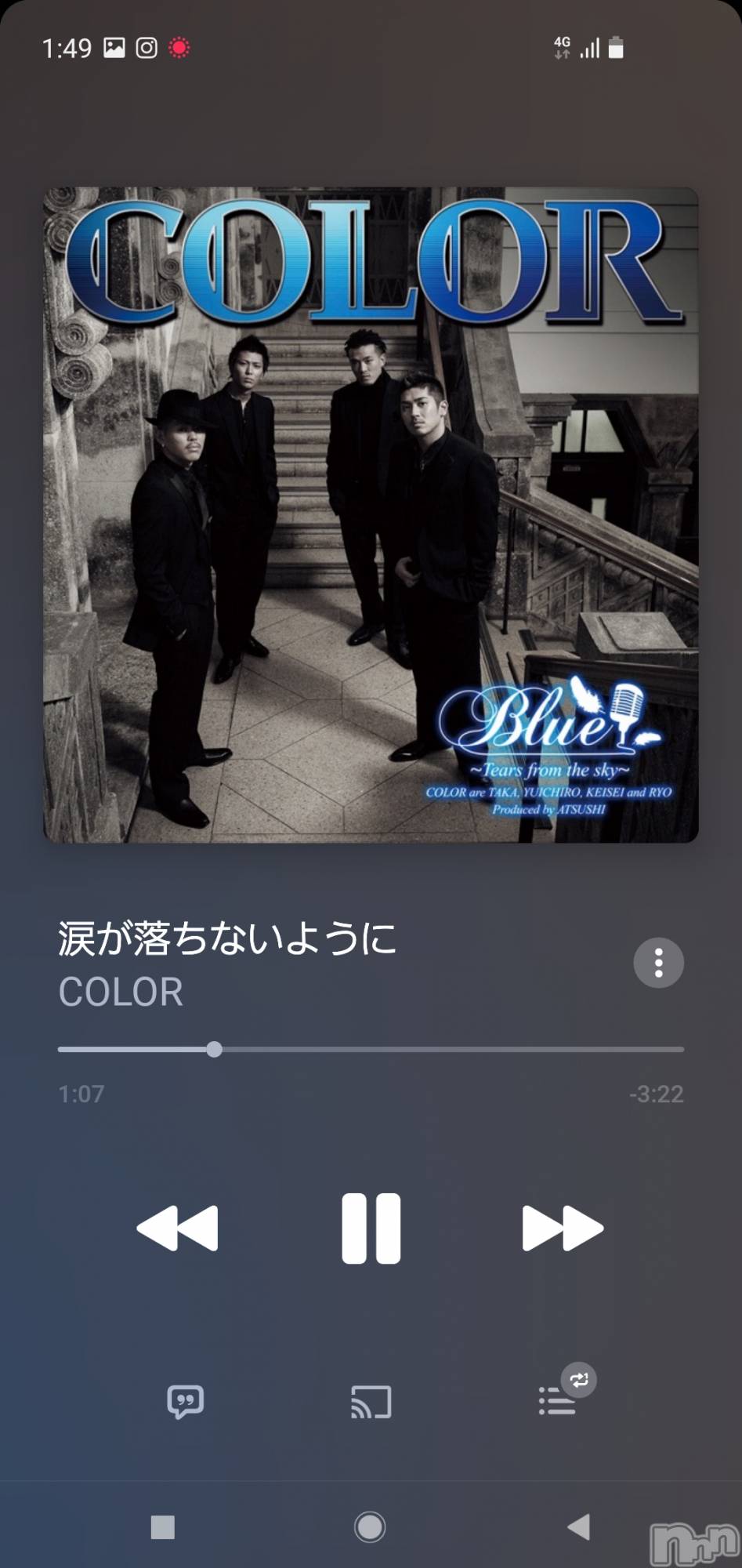Go to the home screen
Viewport: 742px width, 1568px height.
370,1526
